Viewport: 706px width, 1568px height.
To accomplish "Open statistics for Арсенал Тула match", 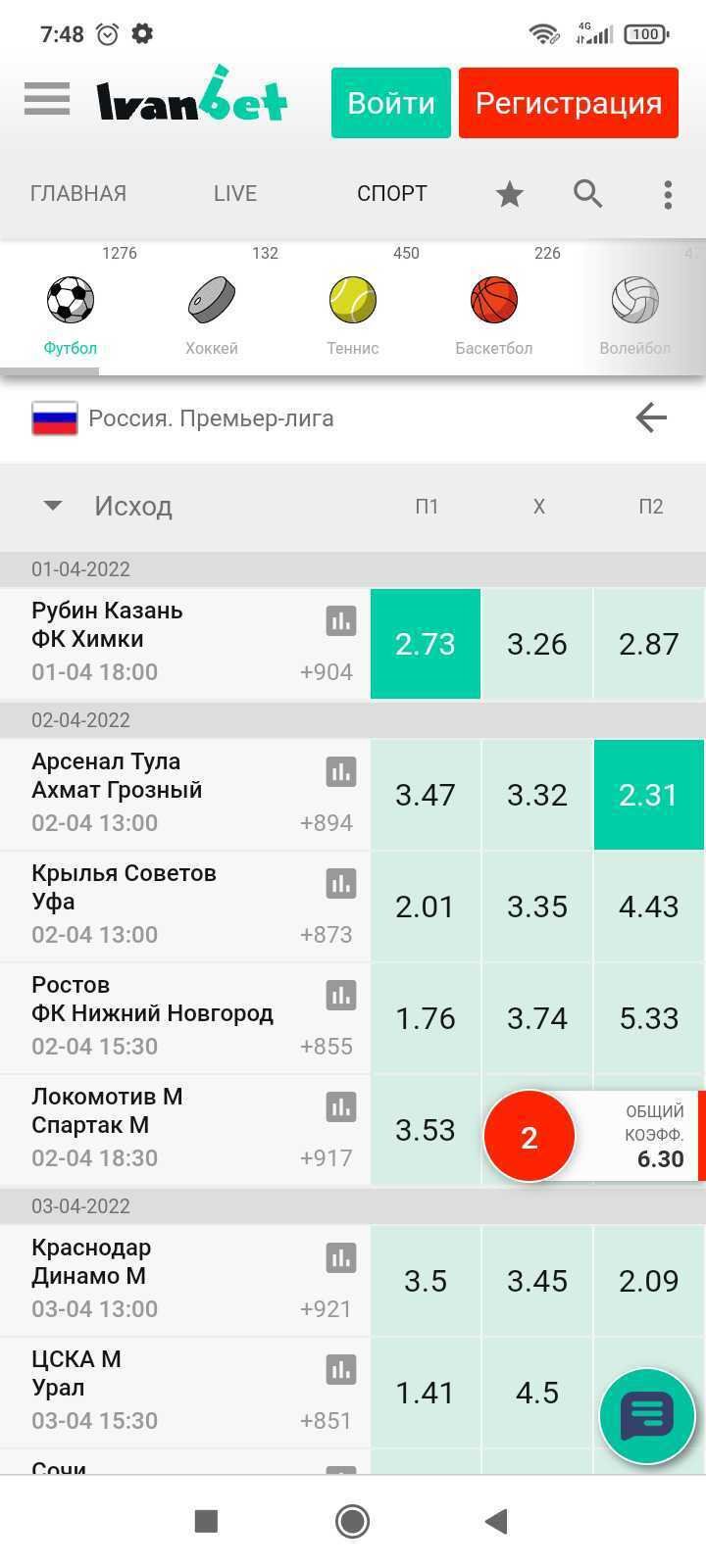I will pyautogui.click(x=341, y=772).
